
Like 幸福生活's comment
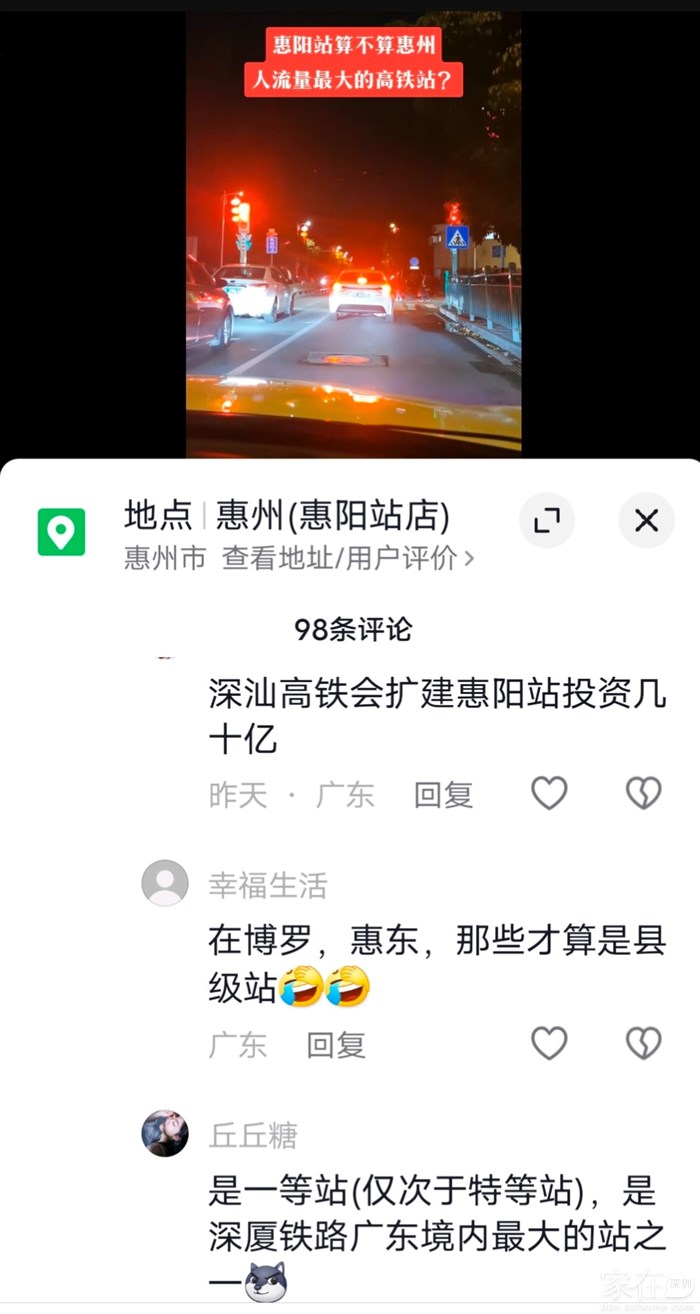pos(549,1043)
